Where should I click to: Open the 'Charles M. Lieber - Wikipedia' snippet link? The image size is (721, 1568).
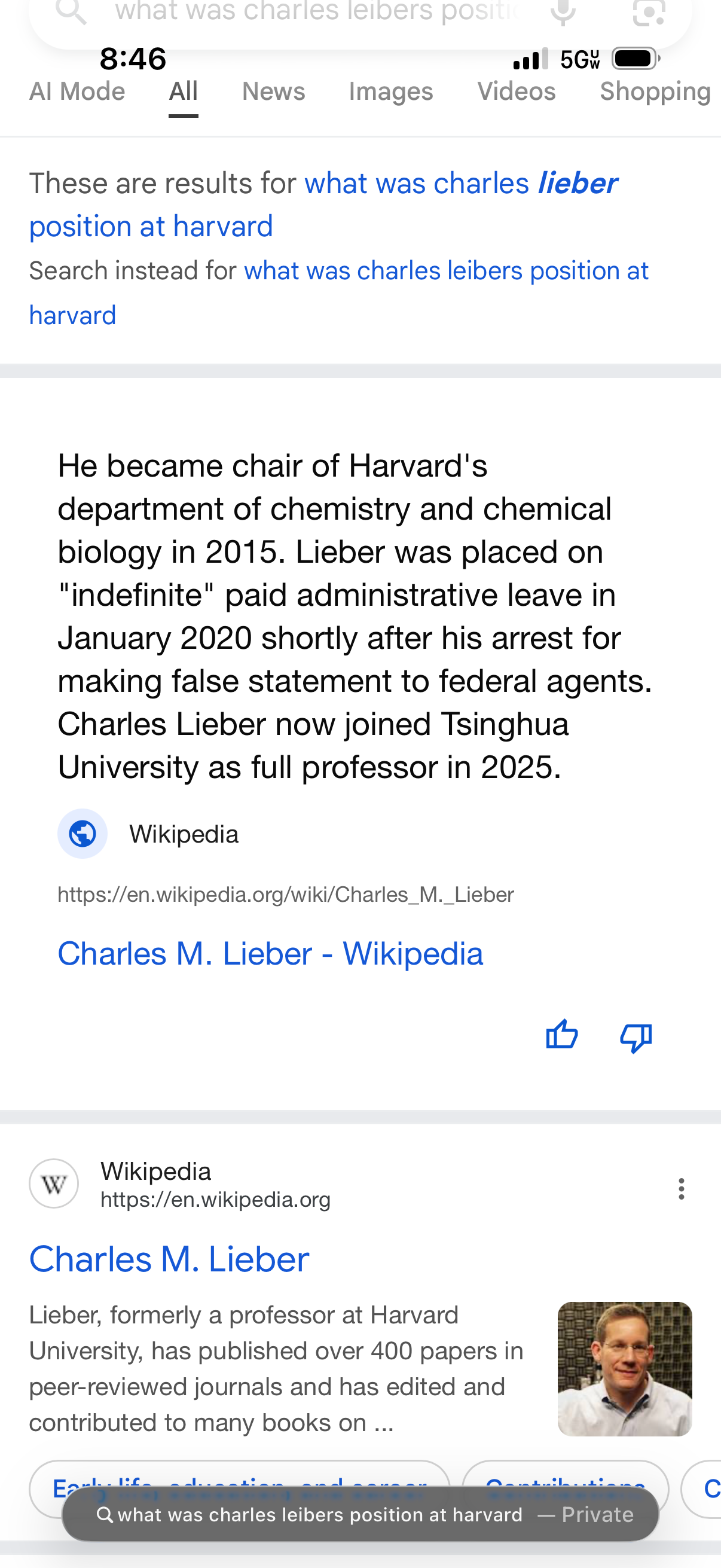point(270,953)
